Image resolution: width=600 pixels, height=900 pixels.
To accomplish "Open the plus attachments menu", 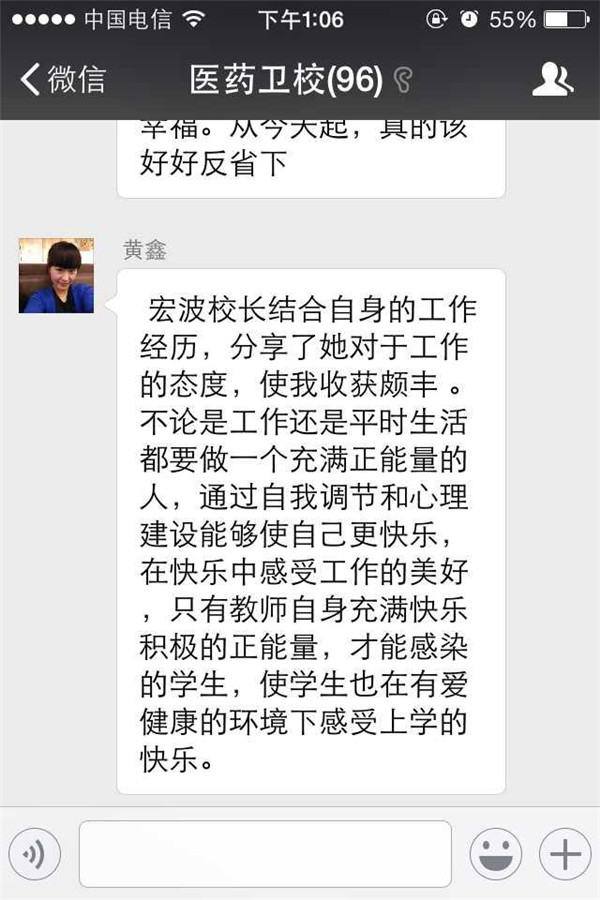I will tap(565, 854).
